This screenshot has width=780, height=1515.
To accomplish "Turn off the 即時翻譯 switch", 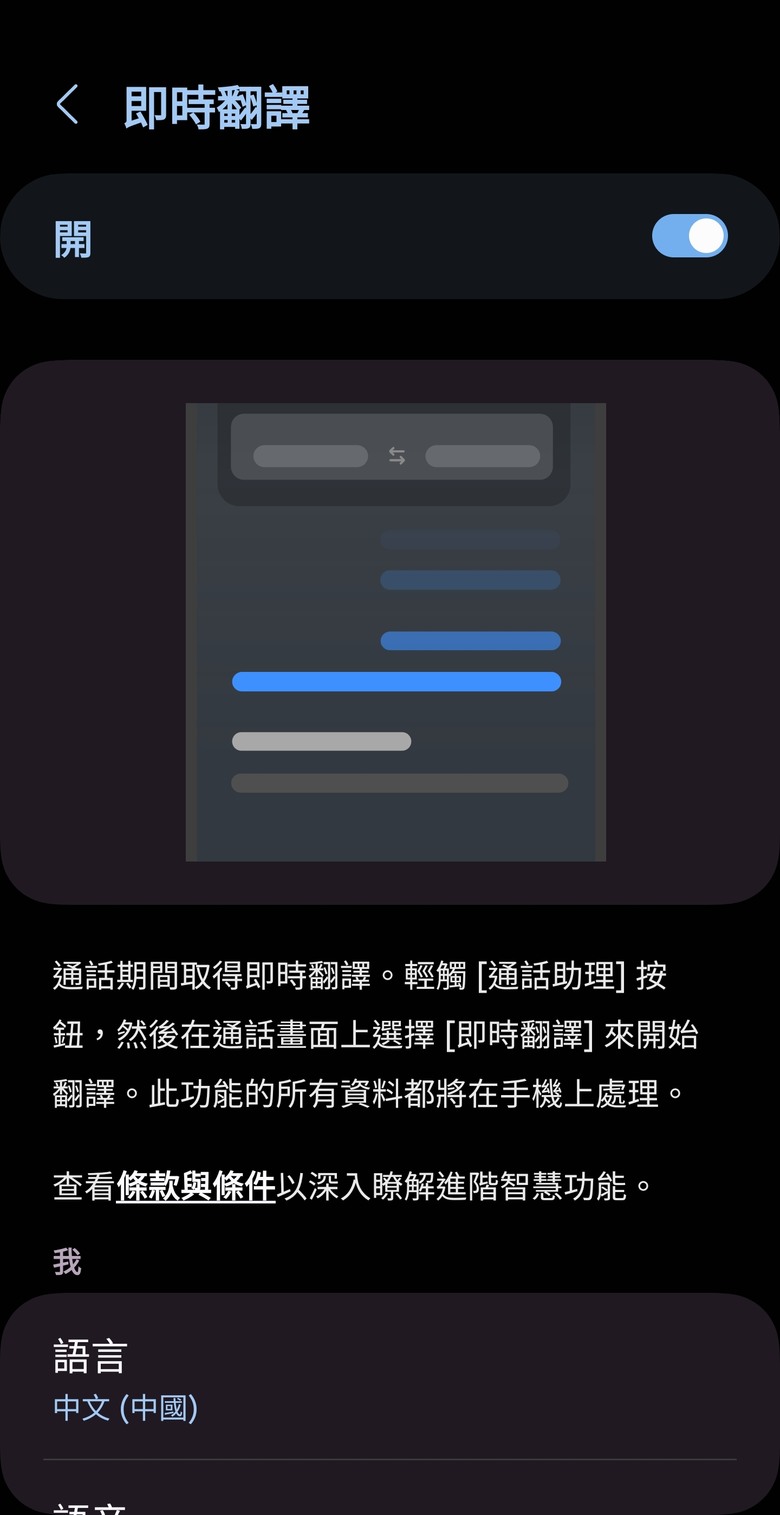I will click(689, 236).
